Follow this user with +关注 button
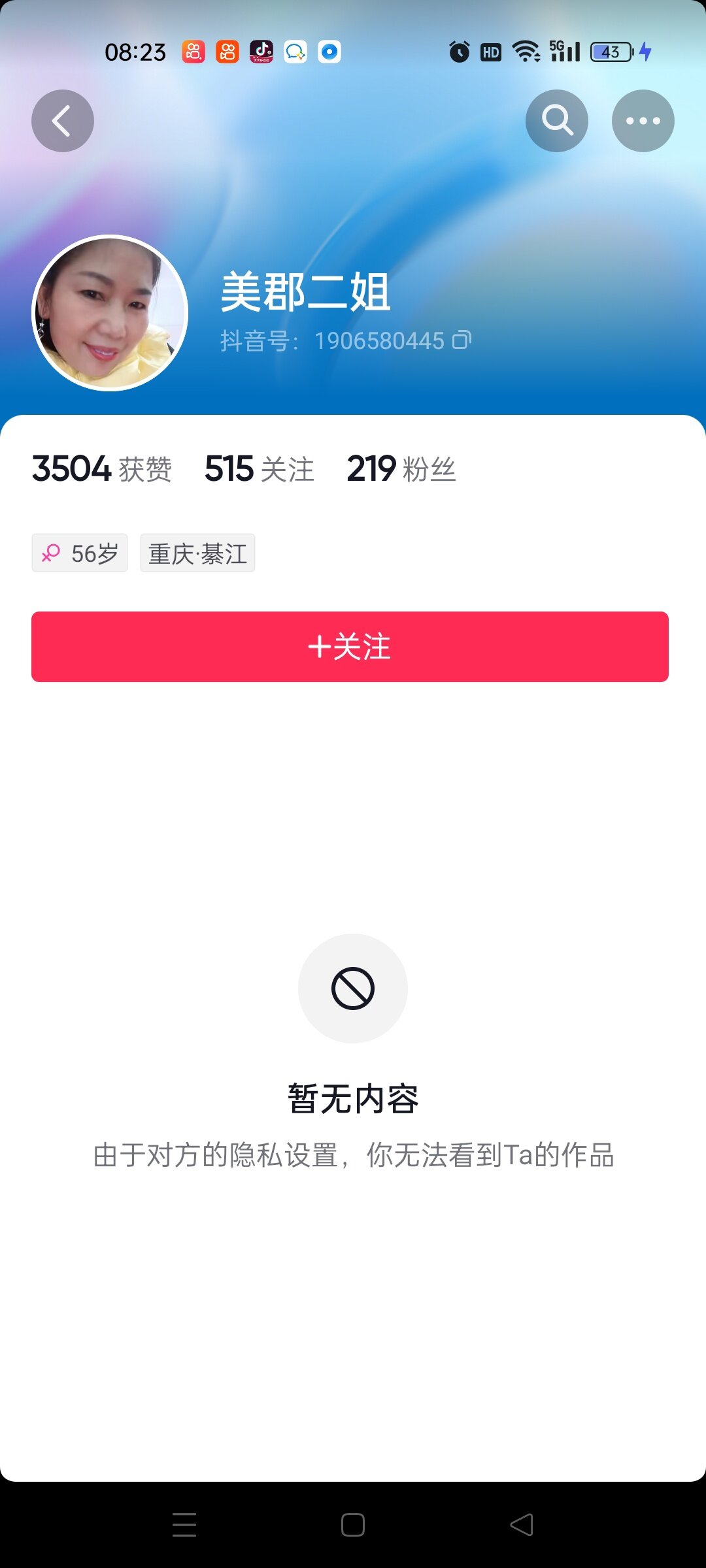Viewport: 706px width, 1568px height. tap(350, 647)
